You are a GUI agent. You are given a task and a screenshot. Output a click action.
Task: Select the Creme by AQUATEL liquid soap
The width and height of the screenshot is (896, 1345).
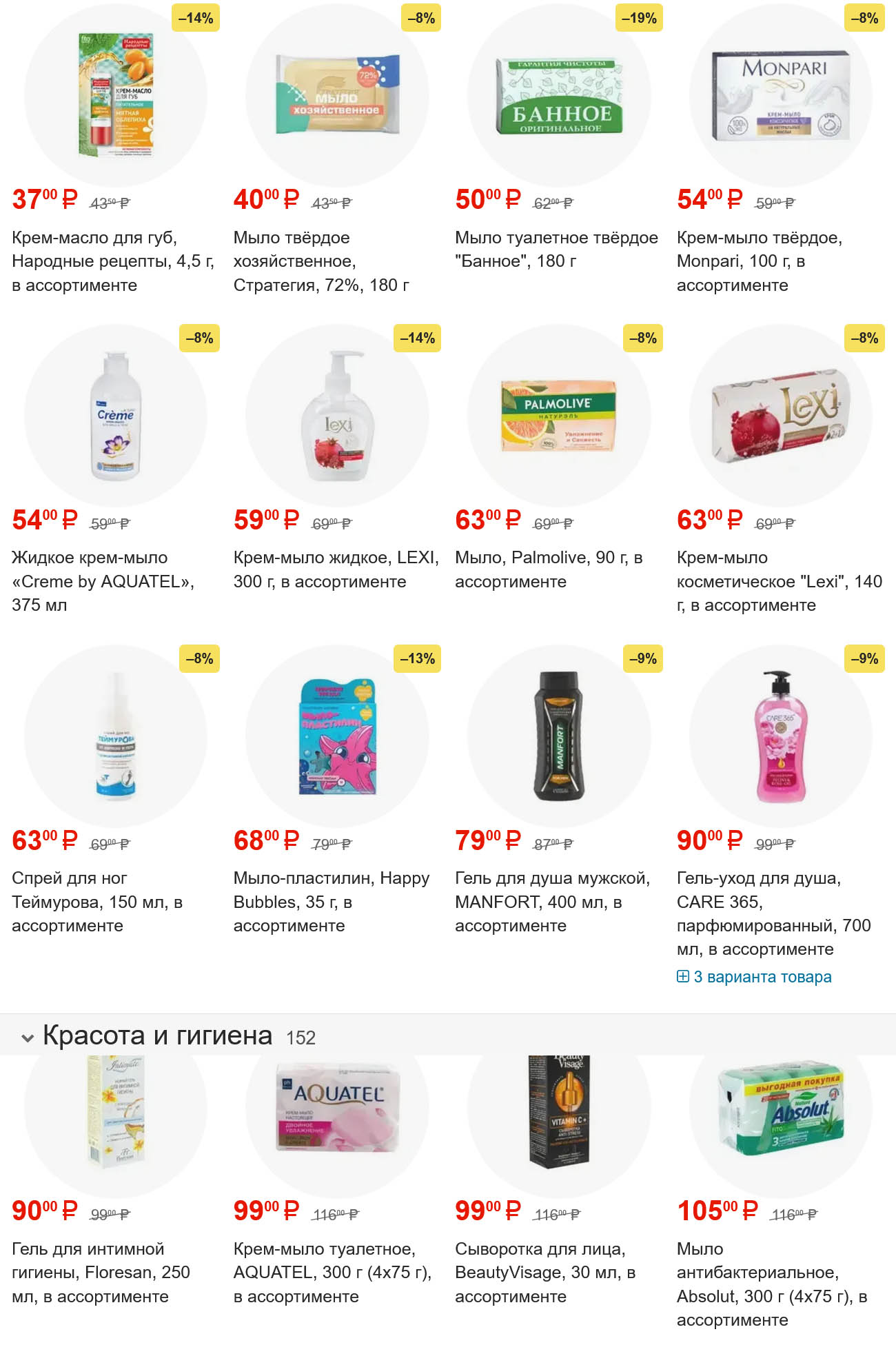tap(102, 580)
